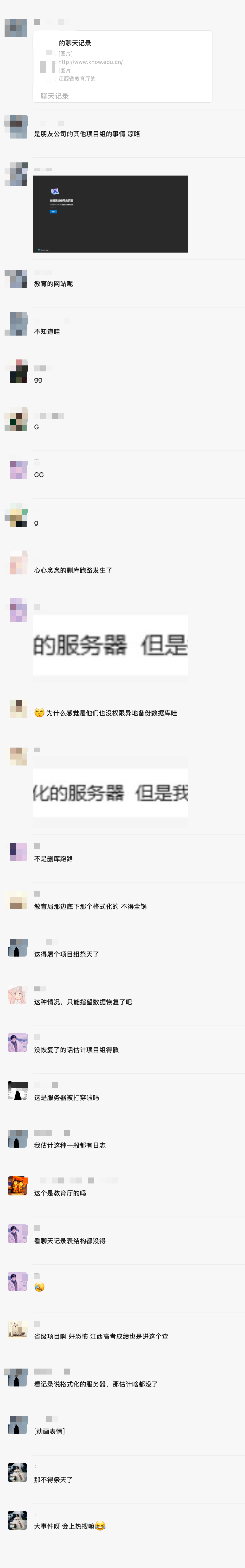The image size is (245, 1568).
Task: Open the image reading 的服务器 但是
Action: click(110, 645)
